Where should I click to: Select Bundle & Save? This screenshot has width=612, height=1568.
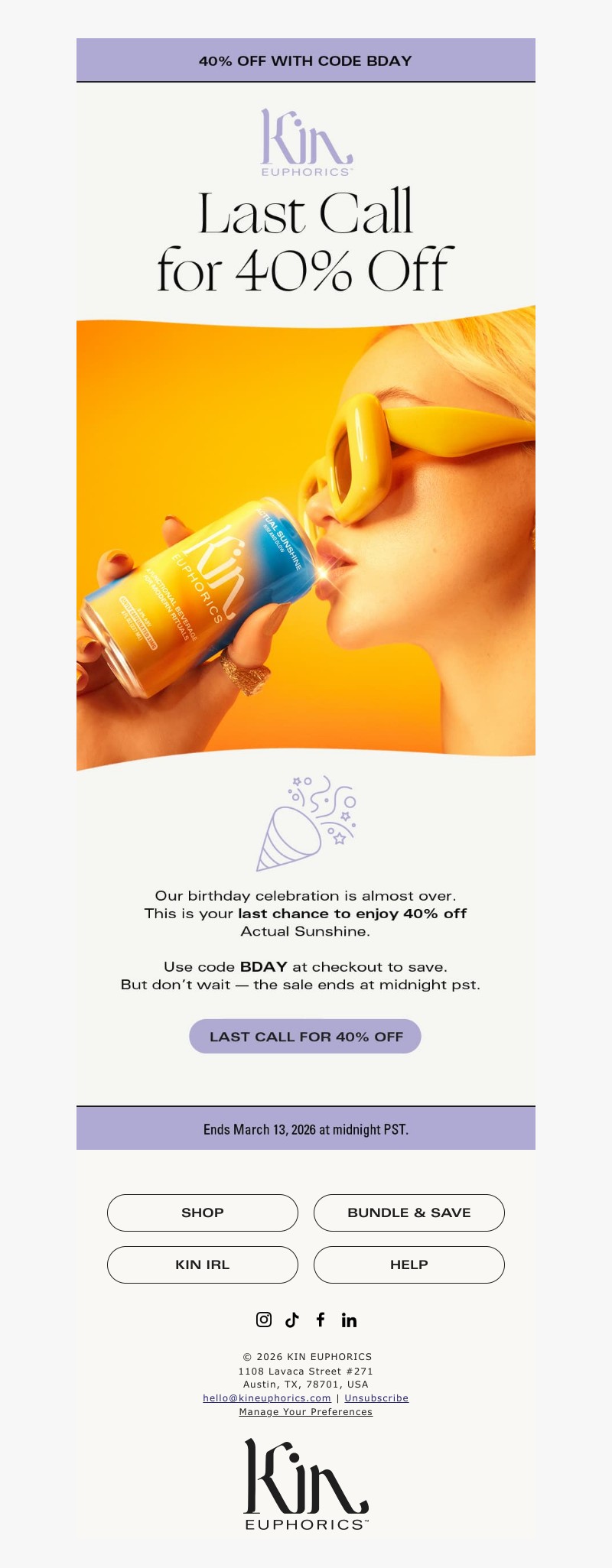pyautogui.click(x=409, y=1213)
